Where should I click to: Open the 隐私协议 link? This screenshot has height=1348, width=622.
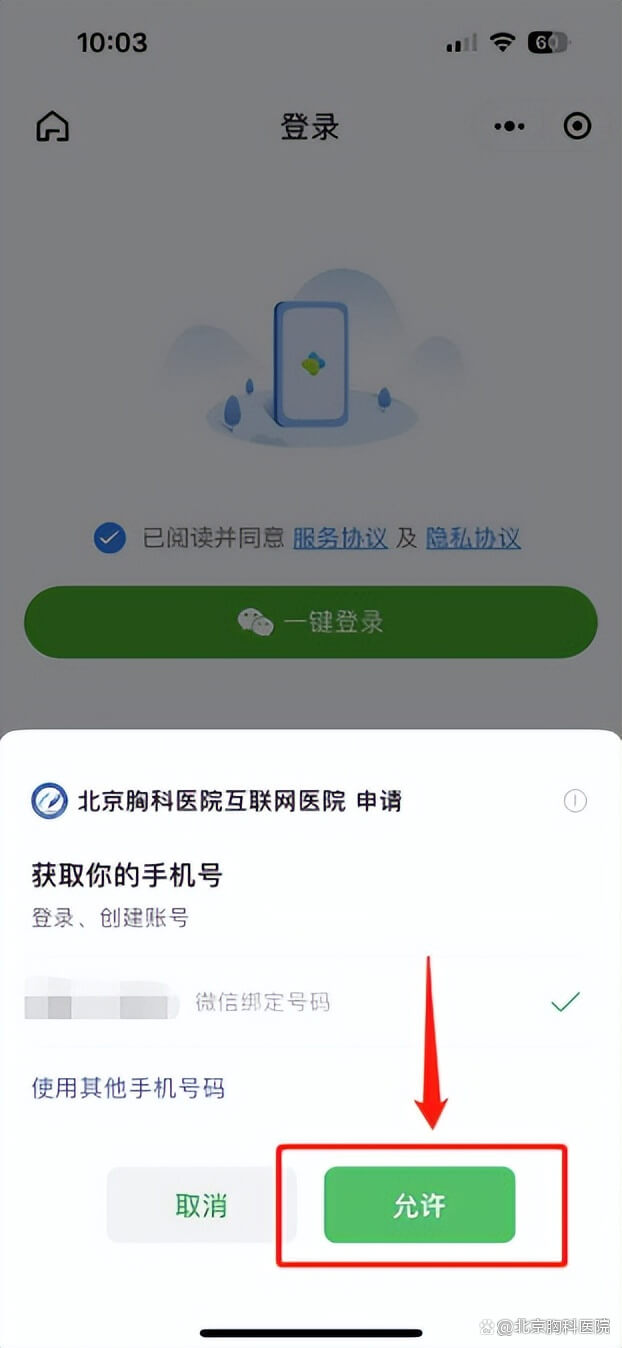(473, 539)
